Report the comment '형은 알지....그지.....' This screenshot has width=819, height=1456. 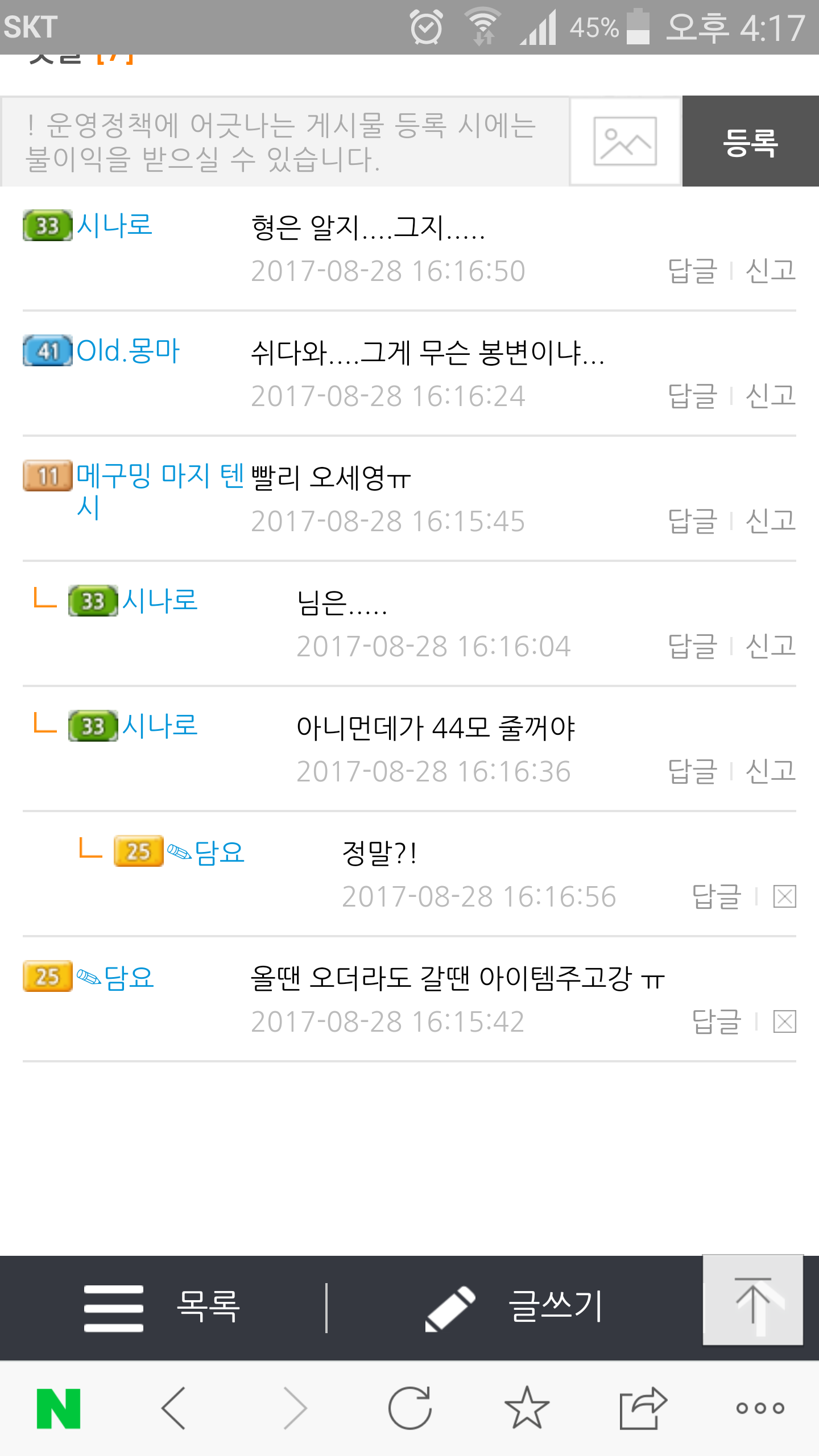[770, 271]
